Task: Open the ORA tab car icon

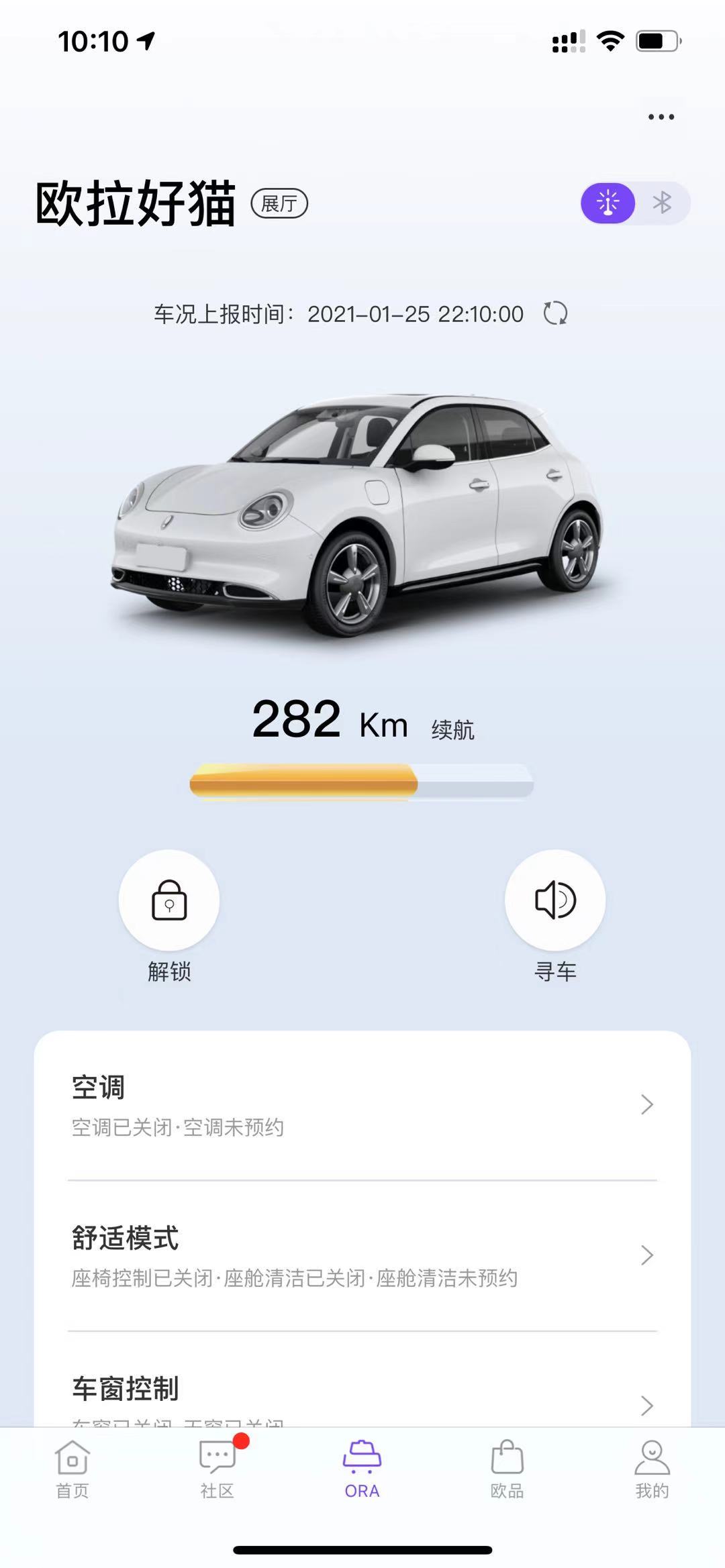Action: click(x=361, y=1455)
